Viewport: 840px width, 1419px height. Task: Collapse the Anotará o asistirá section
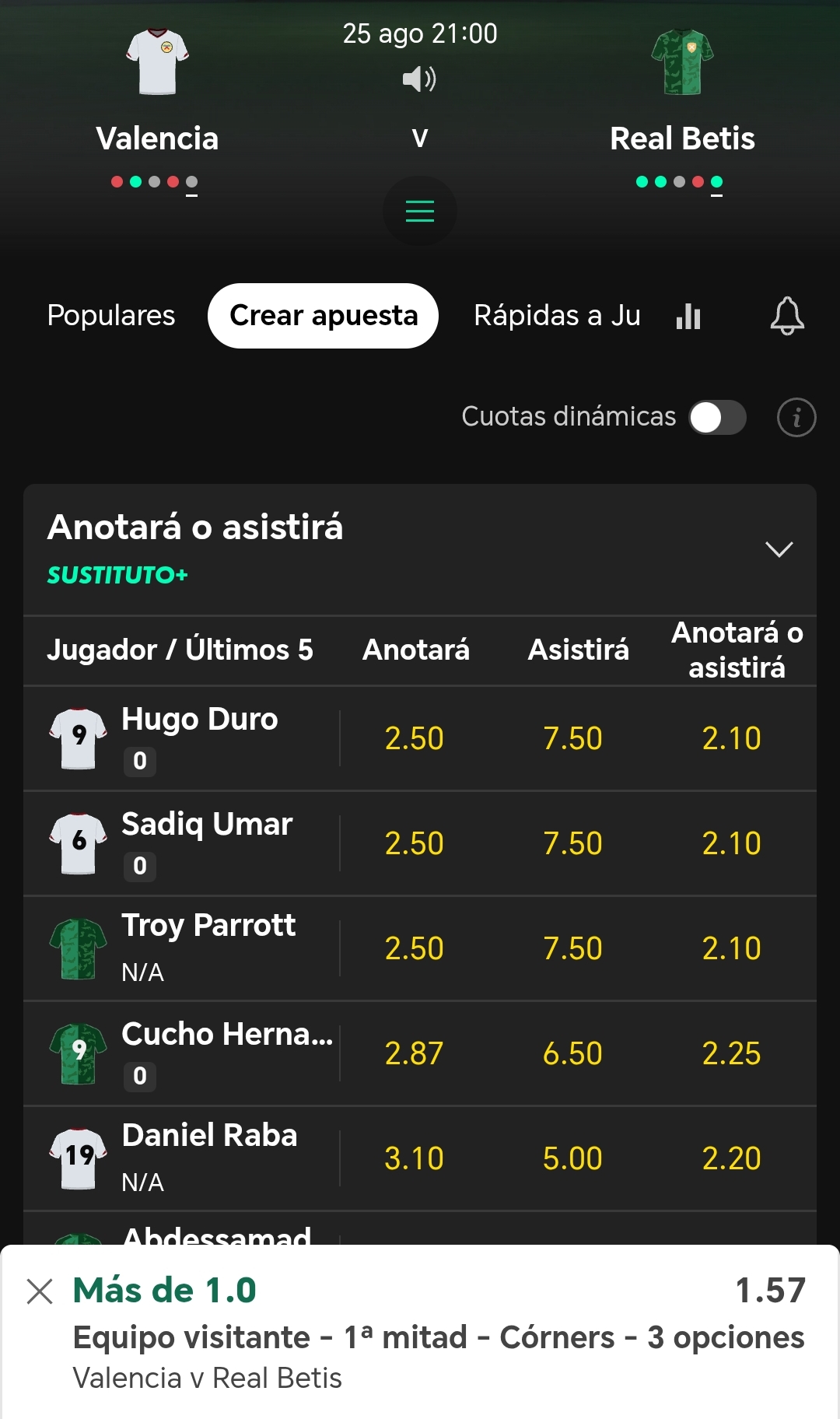pyautogui.click(x=779, y=549)
